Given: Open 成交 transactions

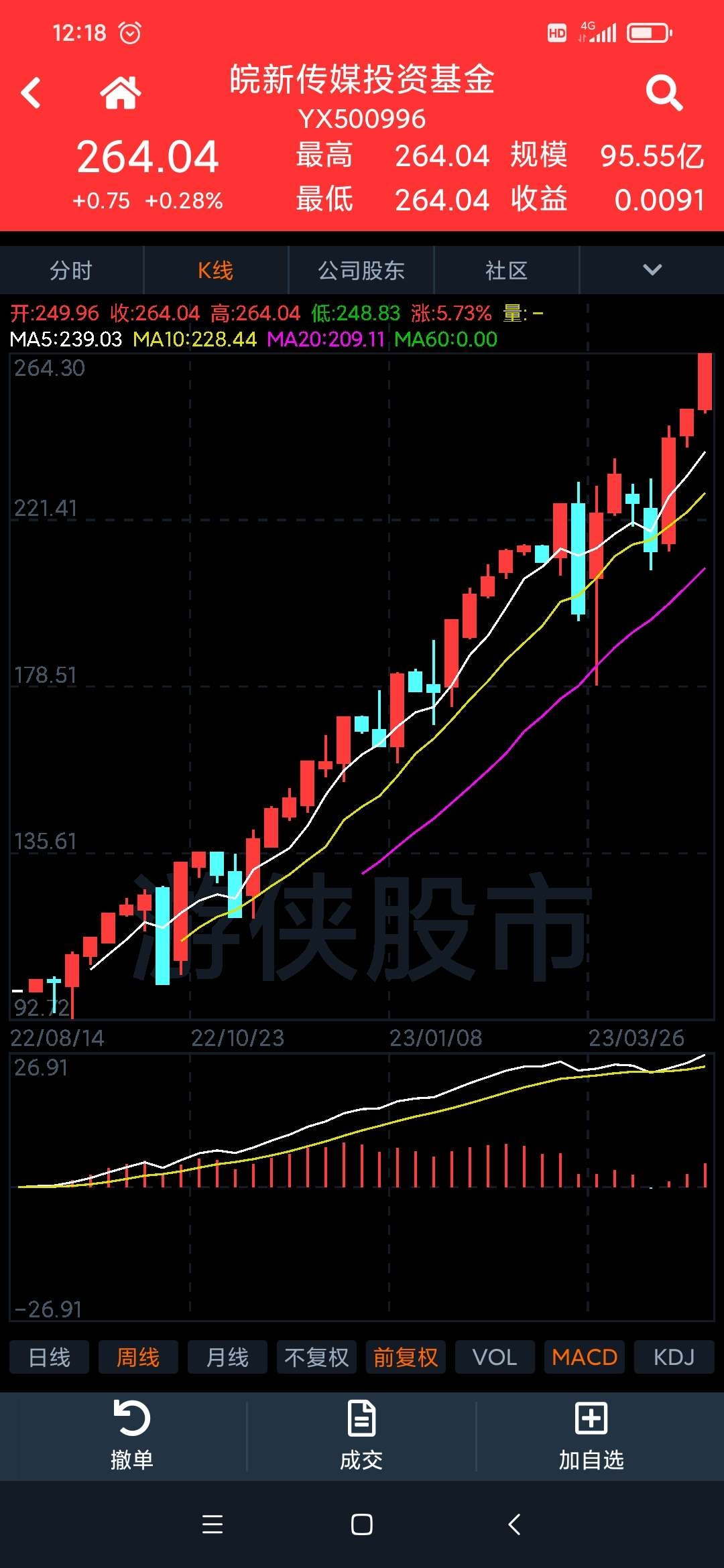Looking at the screenshot, I should 361,1435.
